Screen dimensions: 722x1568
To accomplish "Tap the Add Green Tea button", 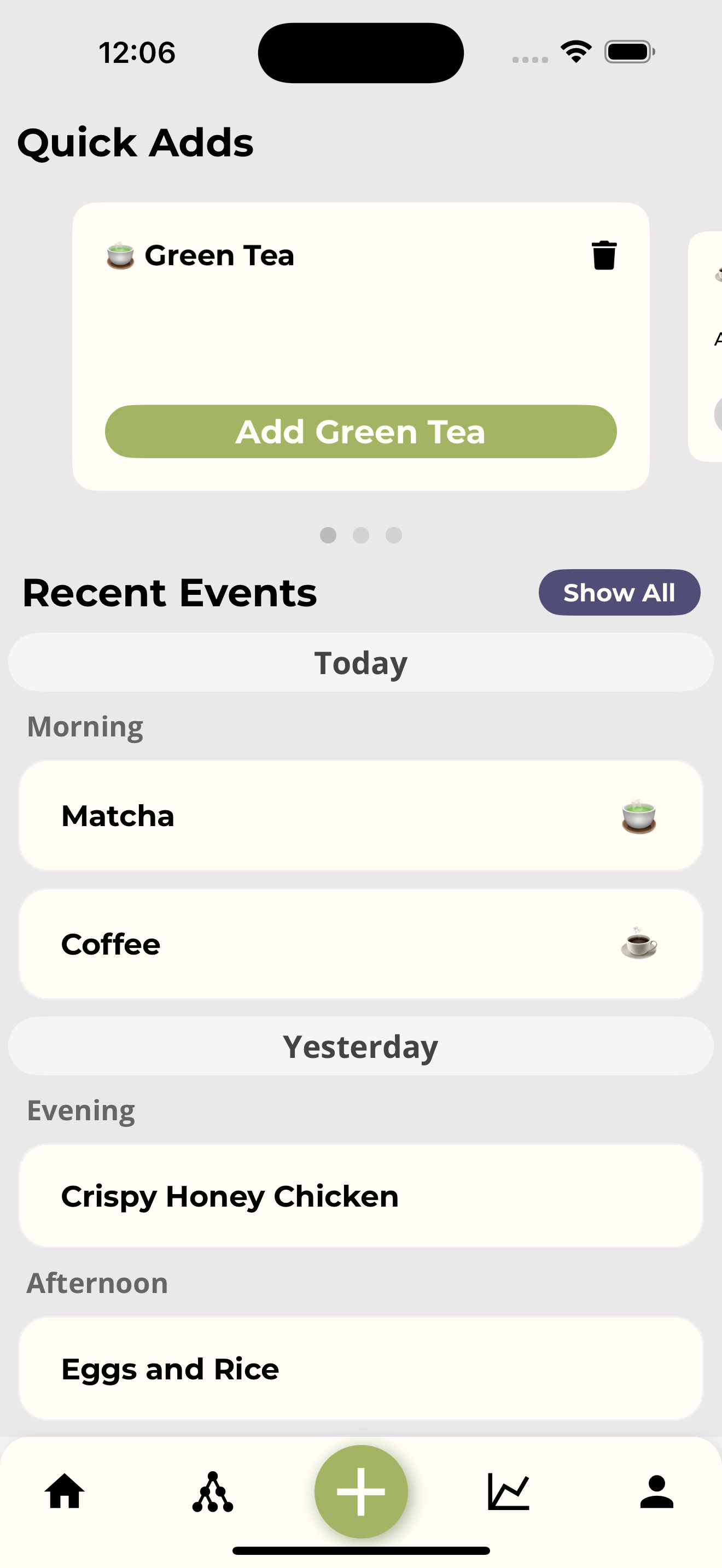I will tap(360, 431).
